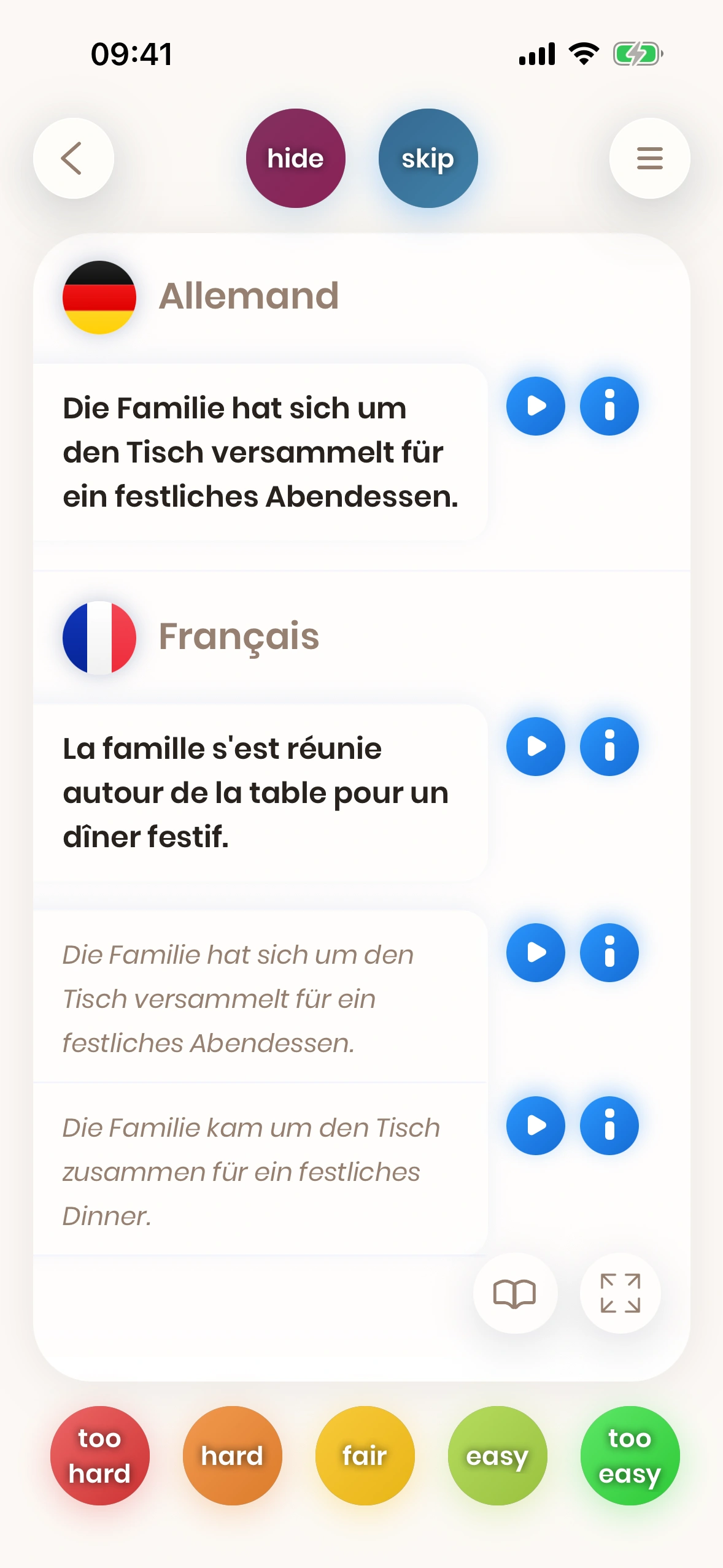Screen dimensions: 723x1568
Task: Show info for the French sentence
Action: pos(609,747)
